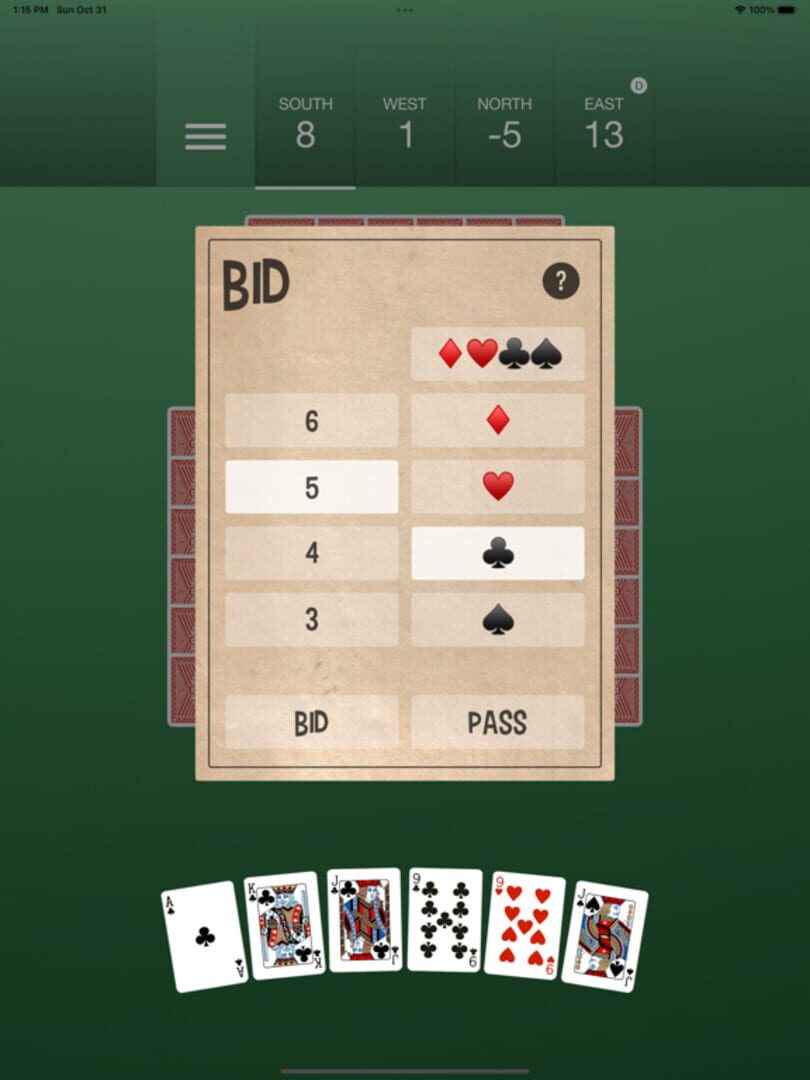Choose bid amount 3
The width and height of the screenshot is (810, 1080).
312,619
